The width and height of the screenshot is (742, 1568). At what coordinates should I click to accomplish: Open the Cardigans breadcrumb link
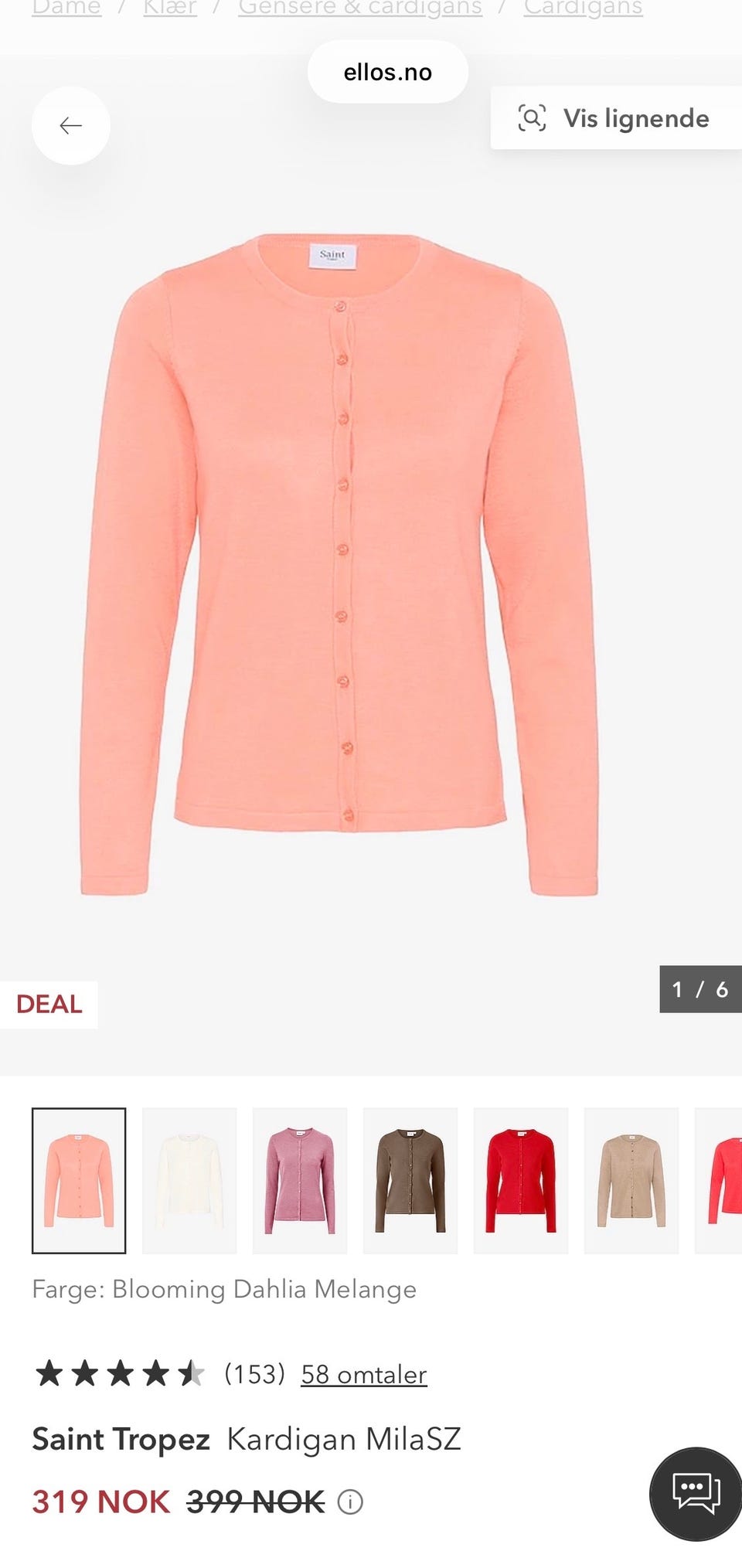tap(583, 9)
